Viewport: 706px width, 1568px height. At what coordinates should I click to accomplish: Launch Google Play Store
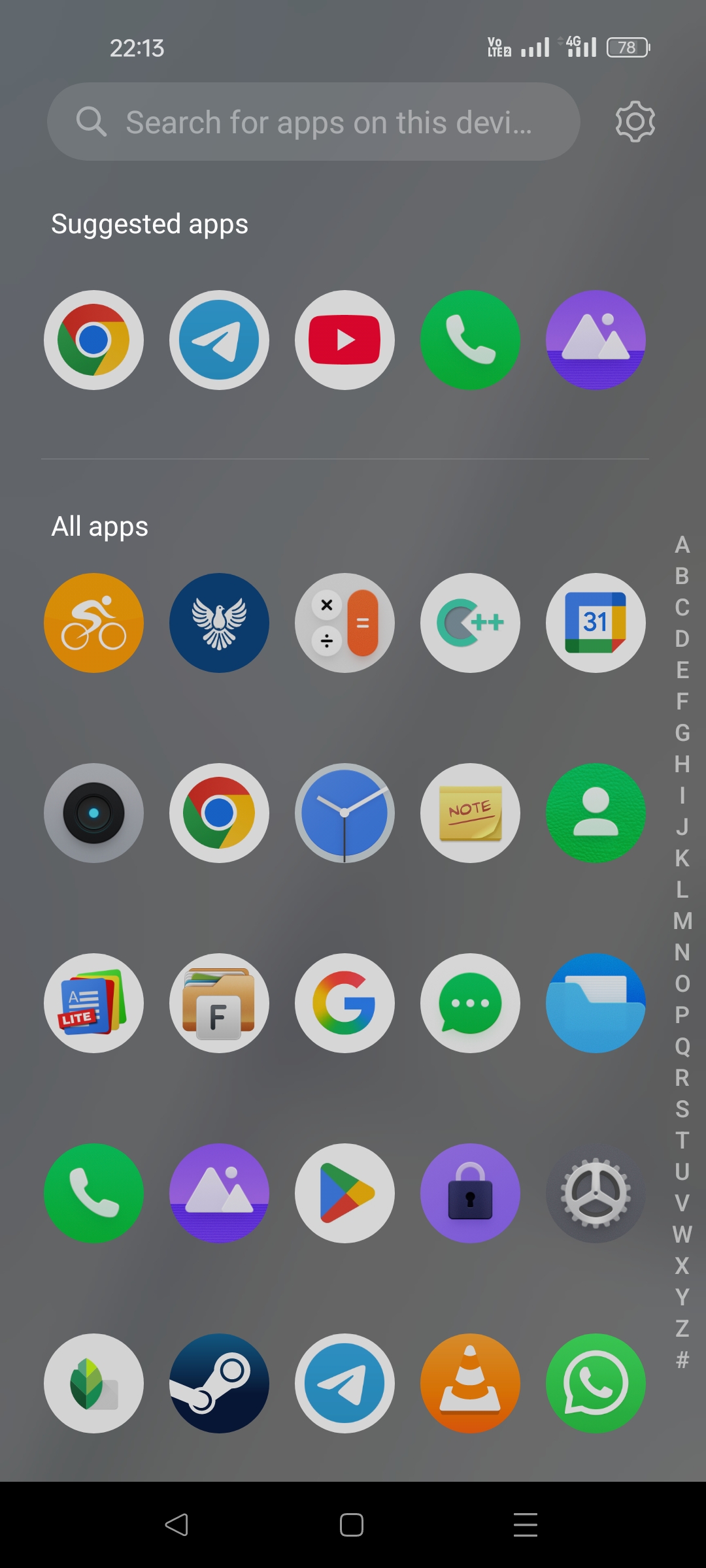pos(345,1193)
